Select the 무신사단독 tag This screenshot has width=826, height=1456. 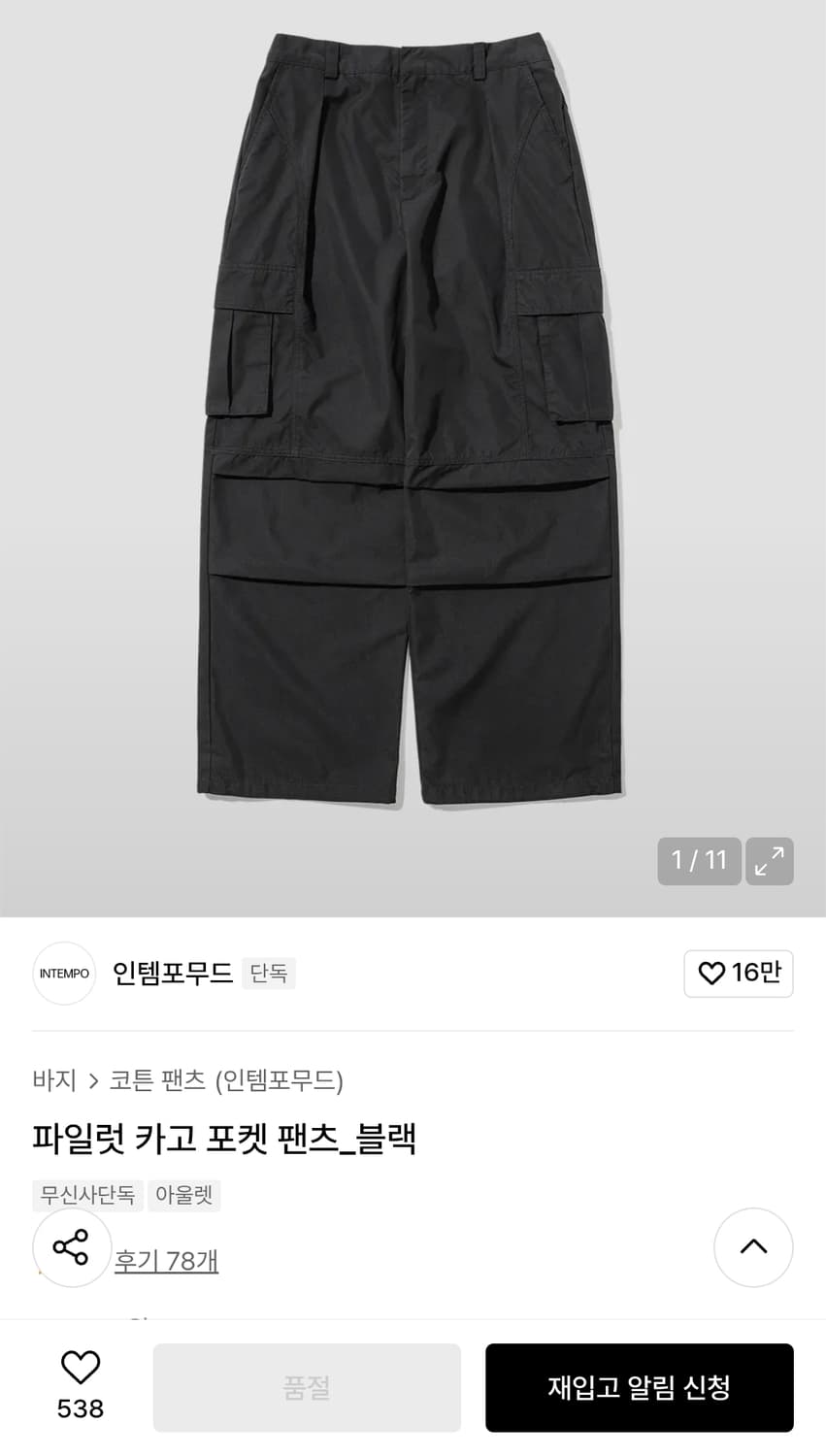[86, 1195]
